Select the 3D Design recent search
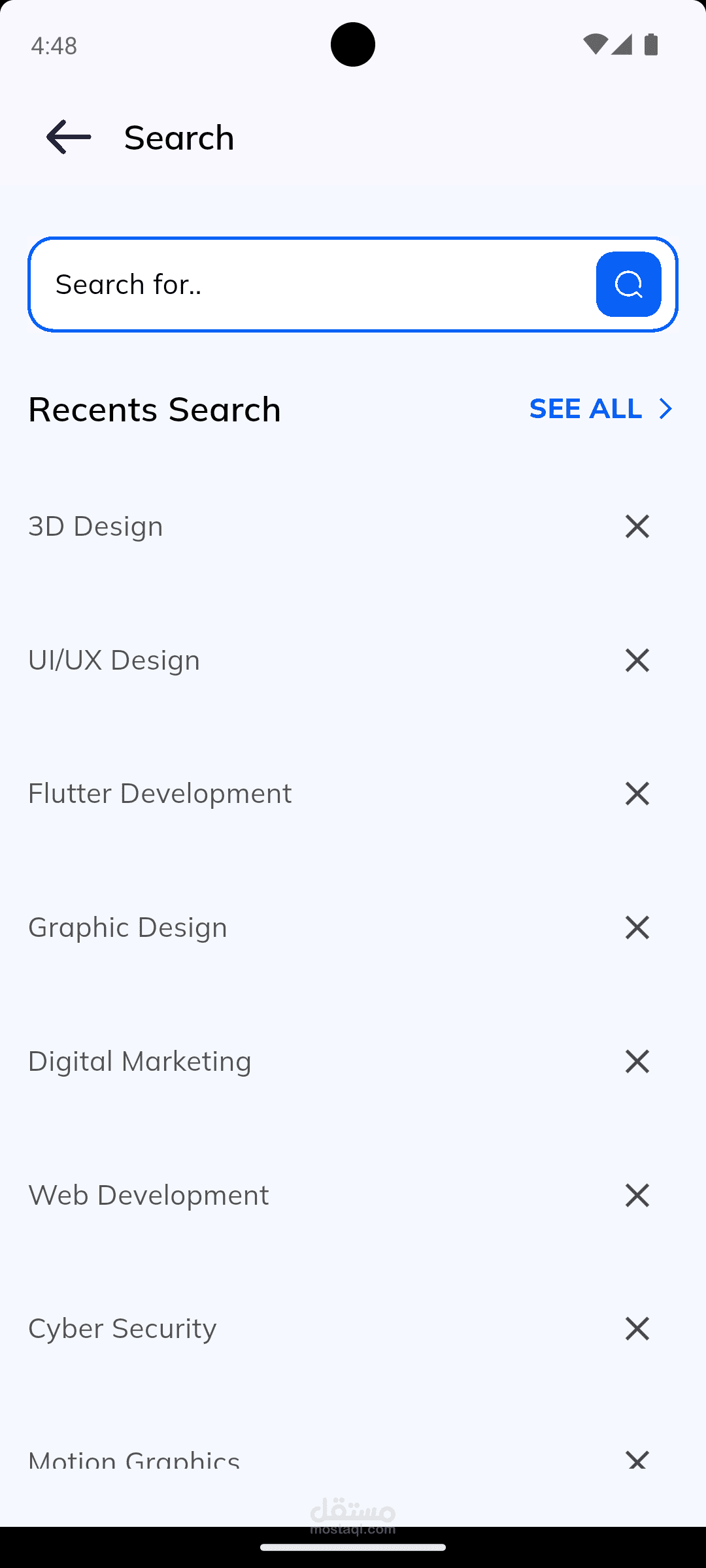 (96, 527)
